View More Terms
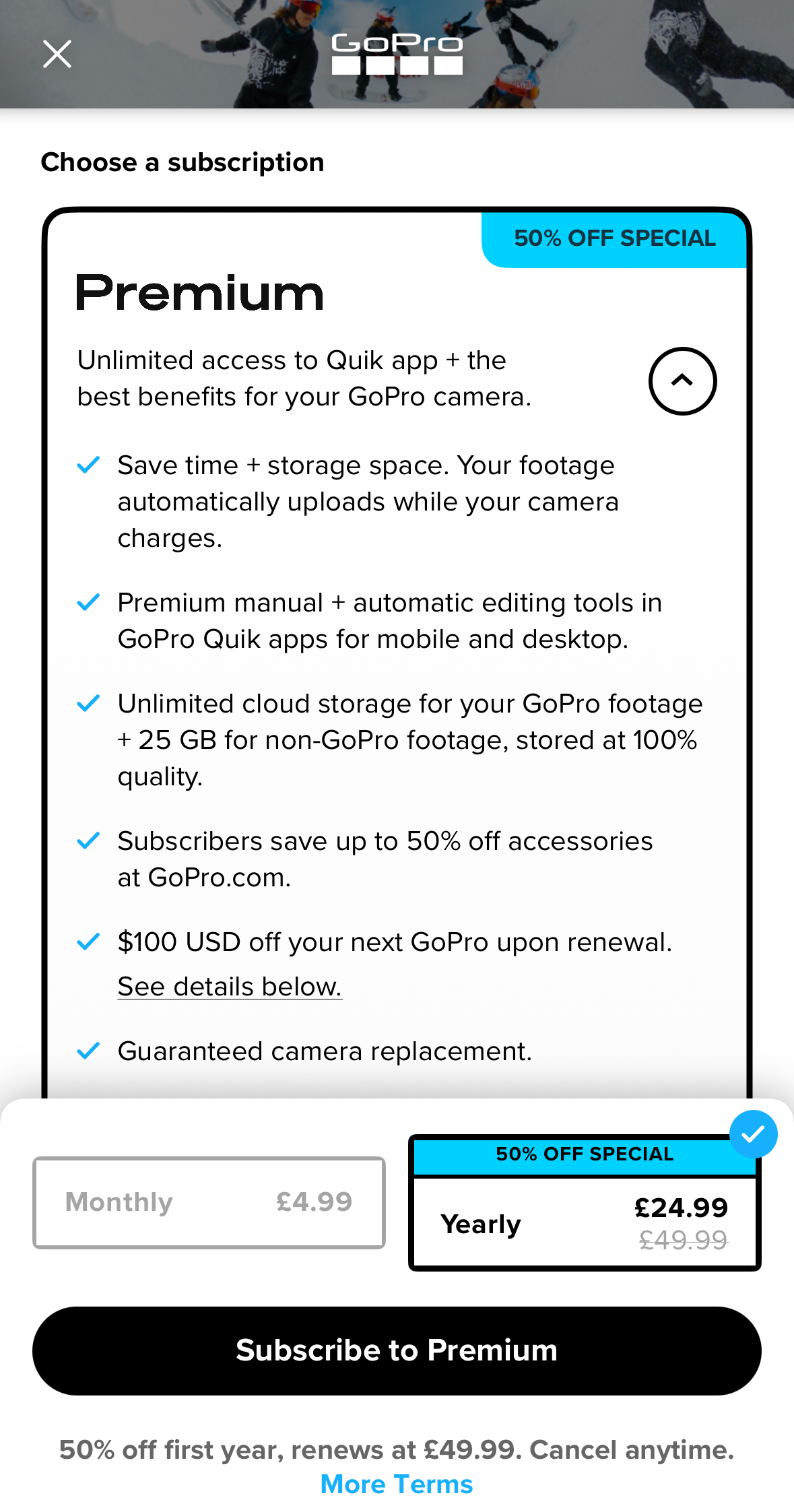 pos(397,1484)
